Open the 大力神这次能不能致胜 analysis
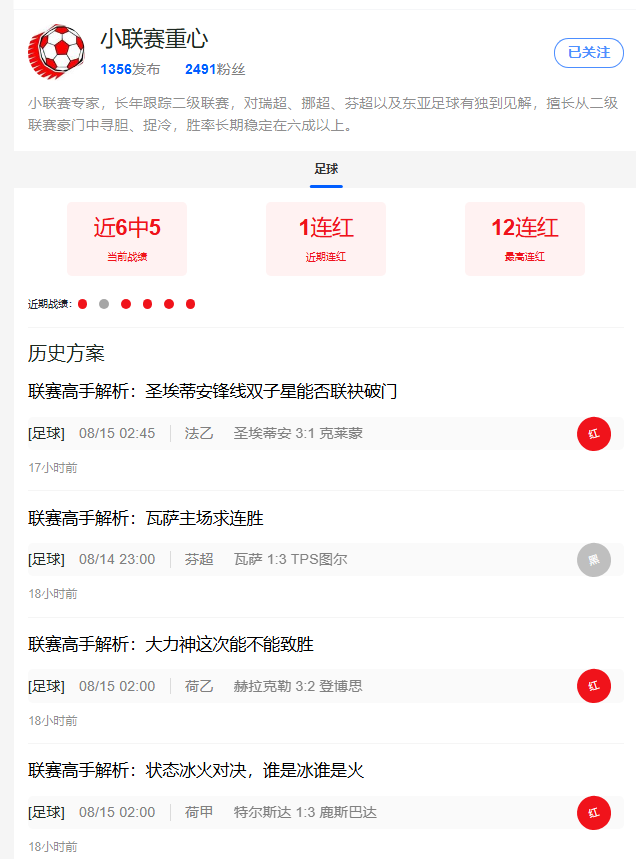The image size is (636, 859). point(171,644)
